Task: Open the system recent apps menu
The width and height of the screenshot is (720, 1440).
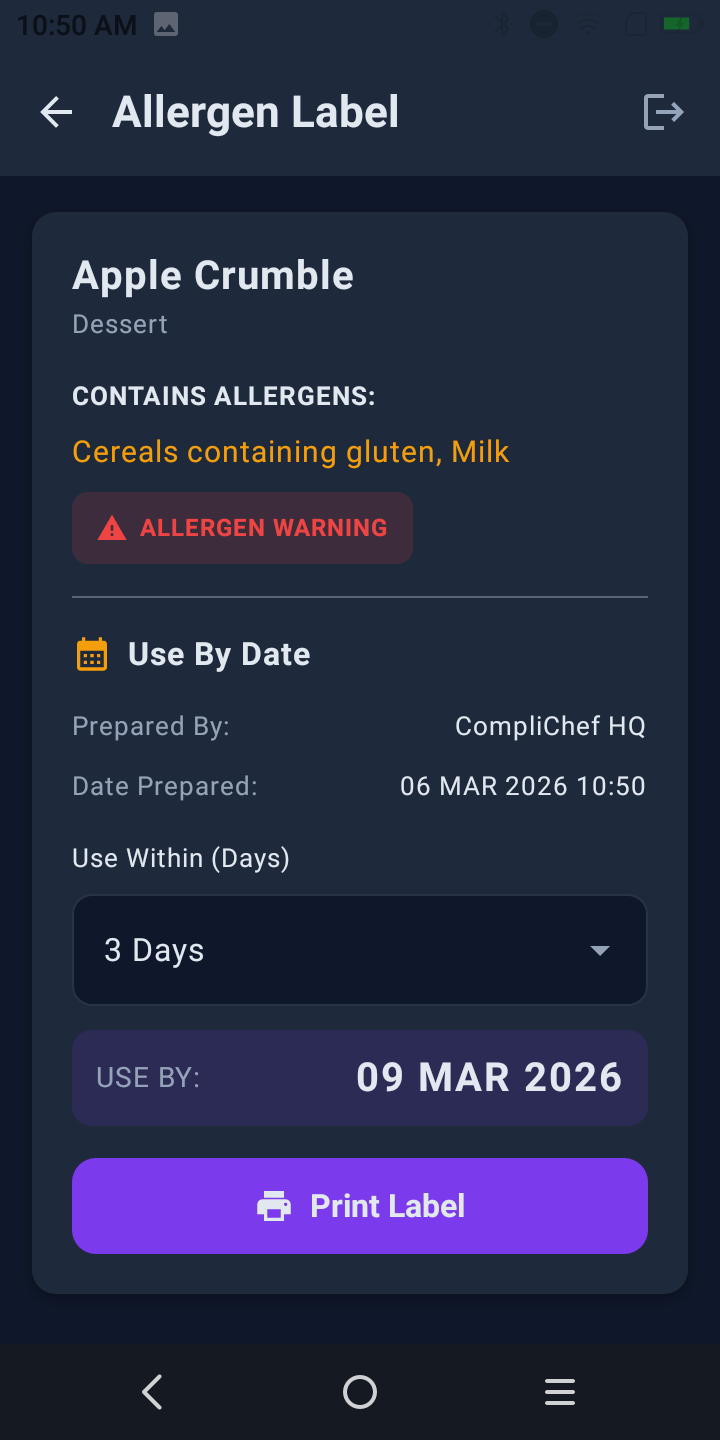Action: [560, 1392]
